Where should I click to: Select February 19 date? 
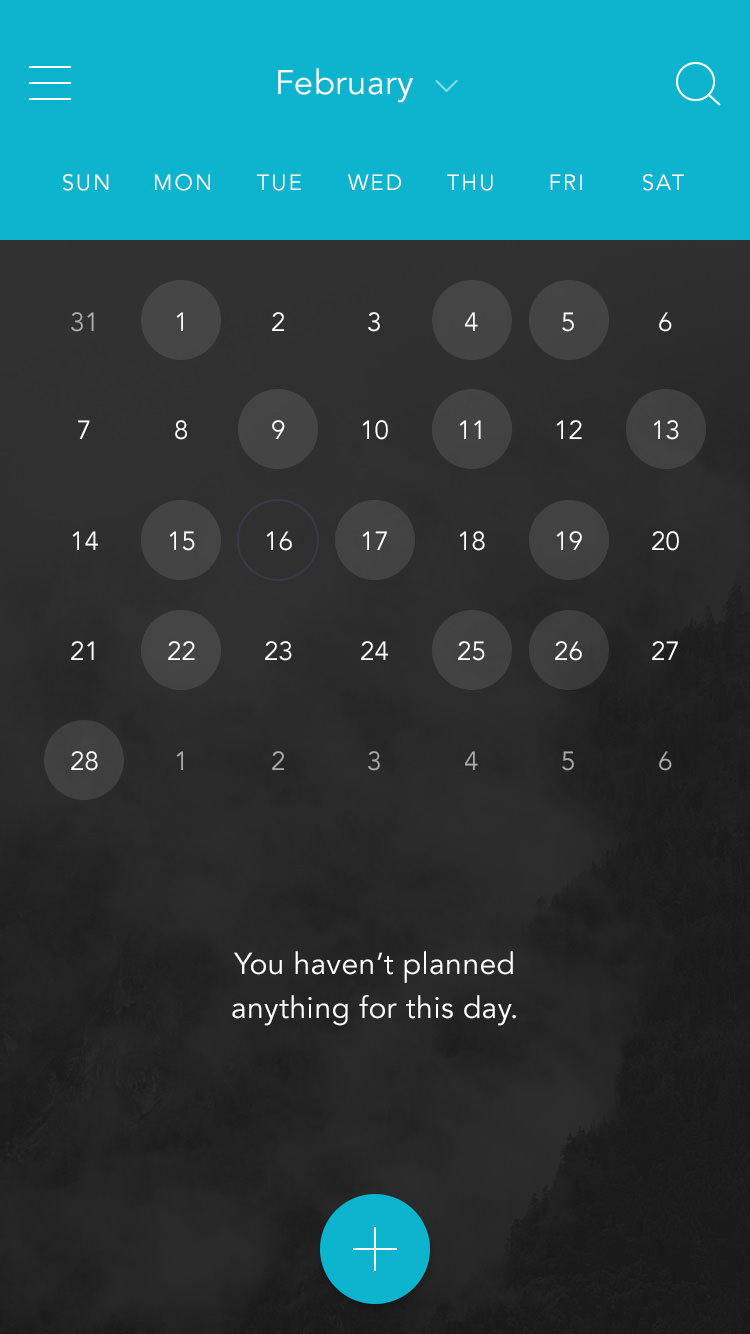point(569,540)
